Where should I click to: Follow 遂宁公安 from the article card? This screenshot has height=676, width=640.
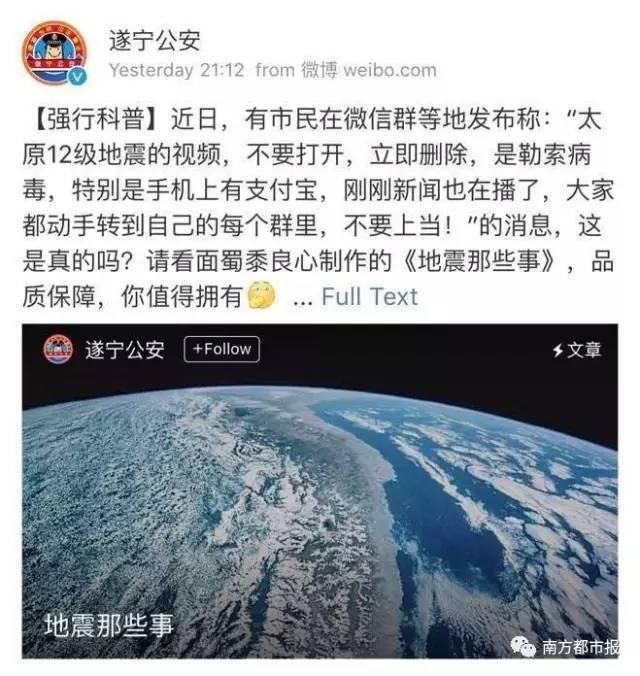(222, 350)
